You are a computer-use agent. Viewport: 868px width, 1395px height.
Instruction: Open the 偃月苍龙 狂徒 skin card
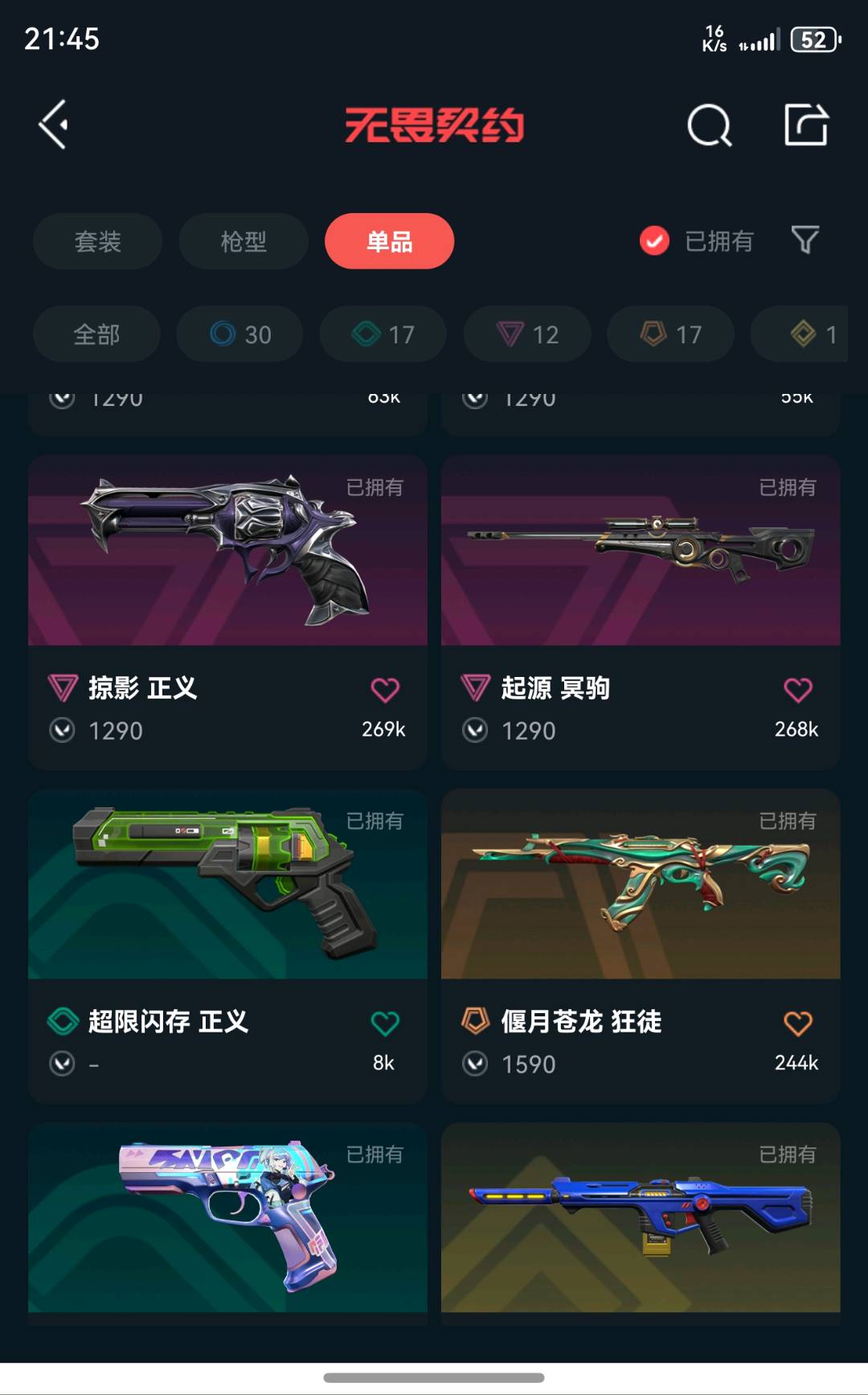pos(641,946)
